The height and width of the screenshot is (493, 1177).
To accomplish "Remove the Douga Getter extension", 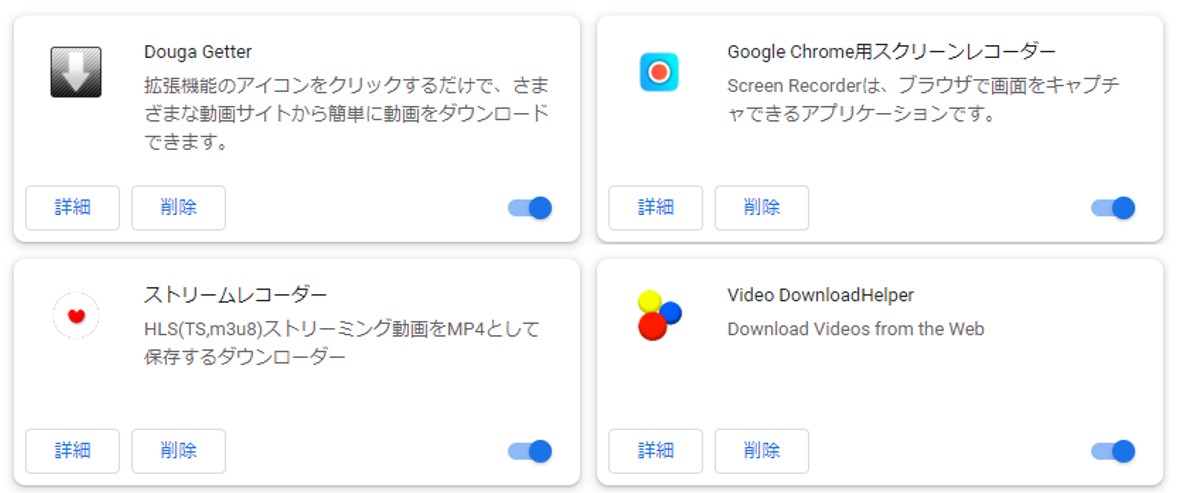I will pyautogui.click(x=178, y=207).
